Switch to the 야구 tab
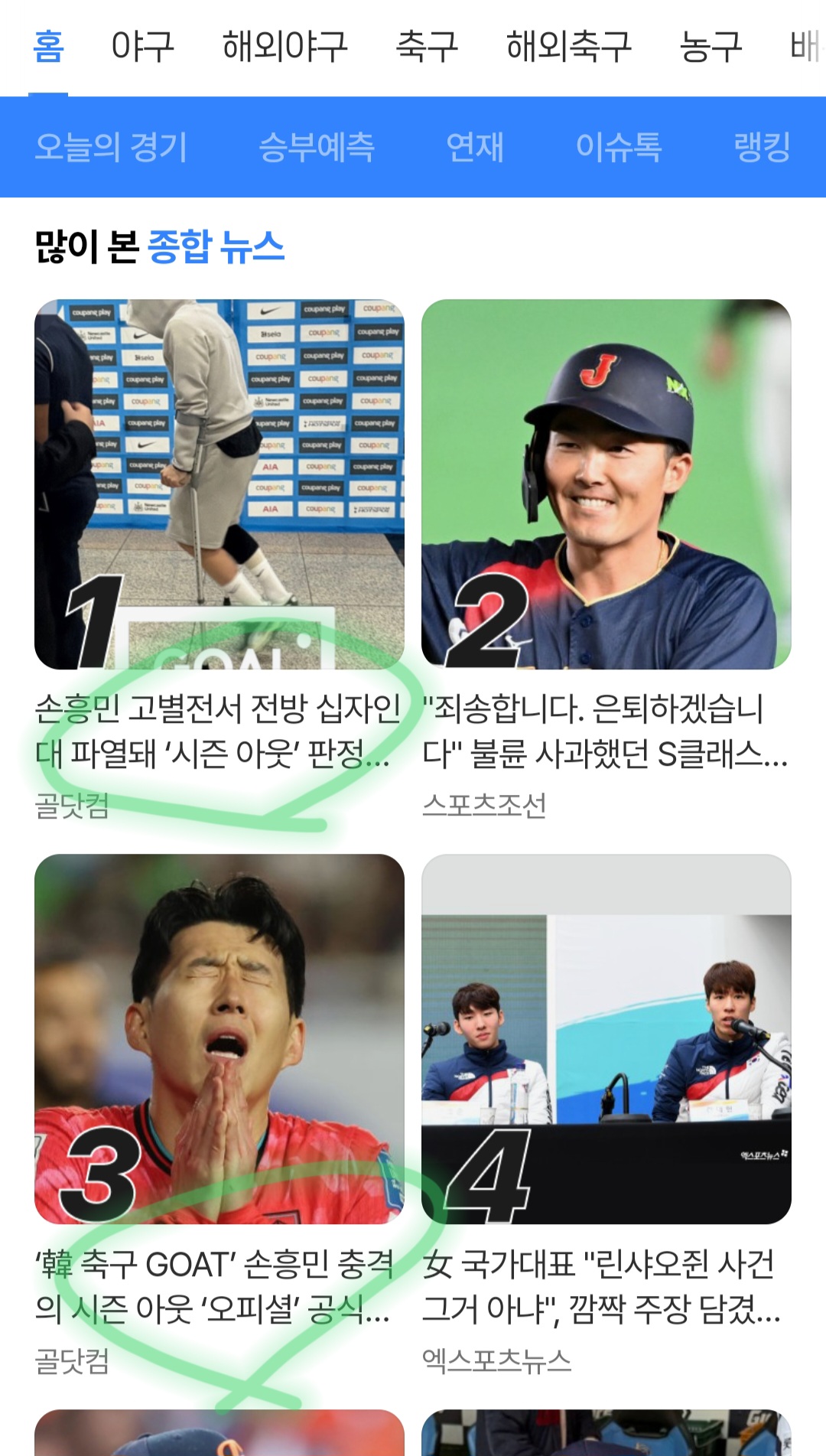Image resolution: width=826 pixels, height=1456 pixels. click(x=142, y=47)
